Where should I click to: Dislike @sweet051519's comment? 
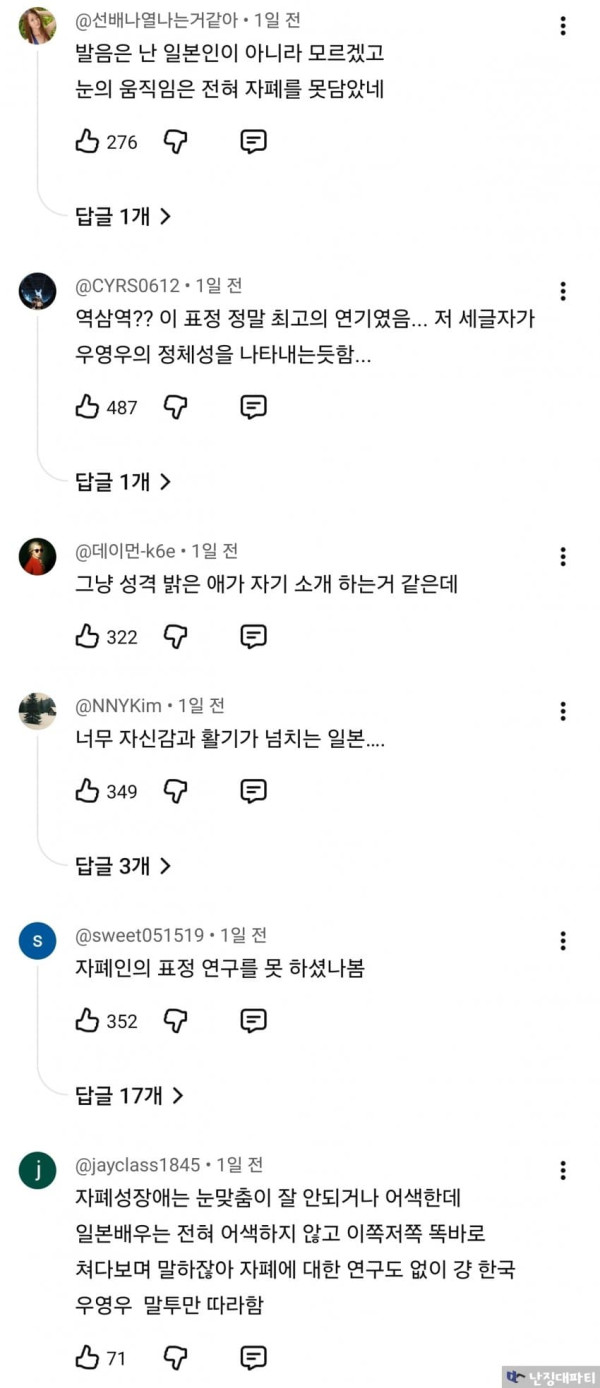(176, 1020)
